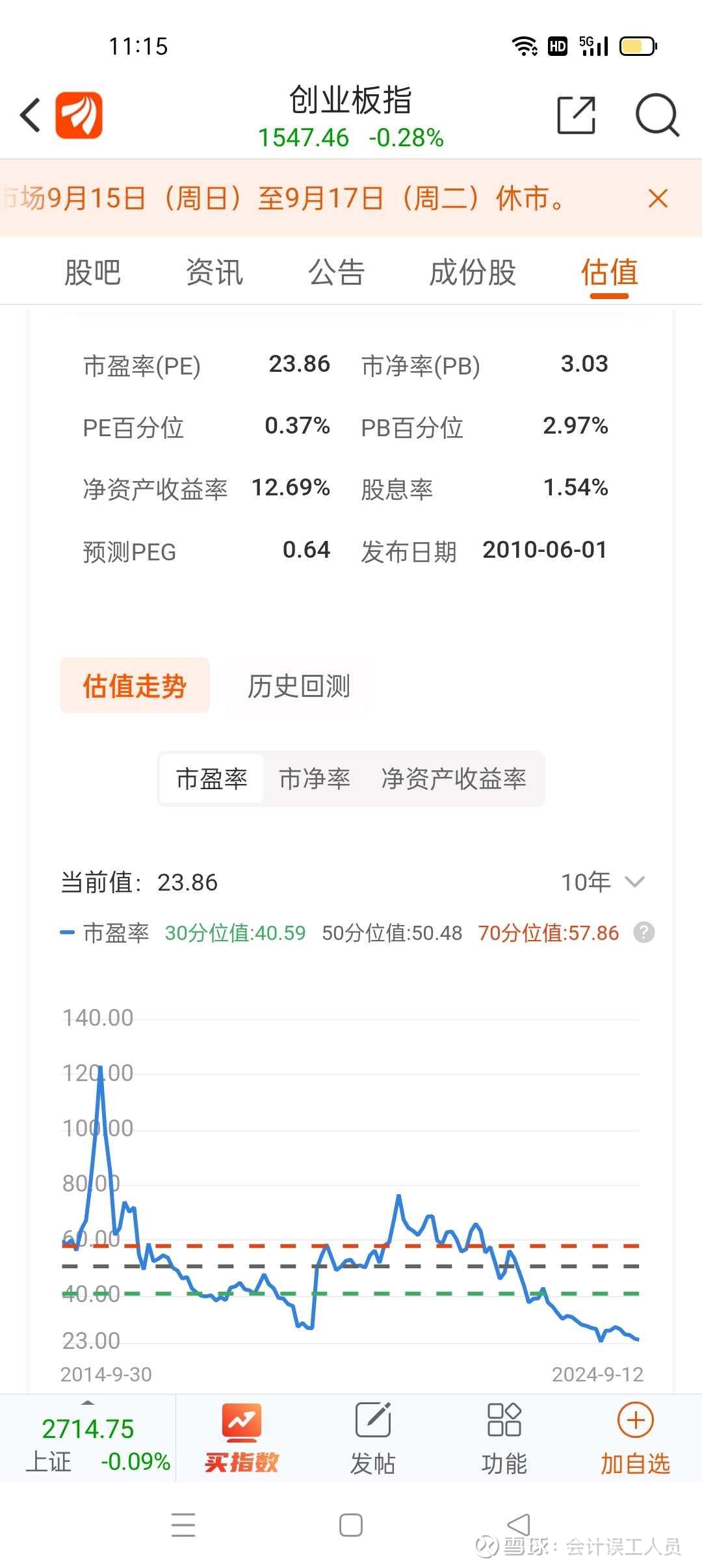This screenshot has width=702, height=1568.
Task: Tap 发帖 to write a post
Action: click(373, 1439)
